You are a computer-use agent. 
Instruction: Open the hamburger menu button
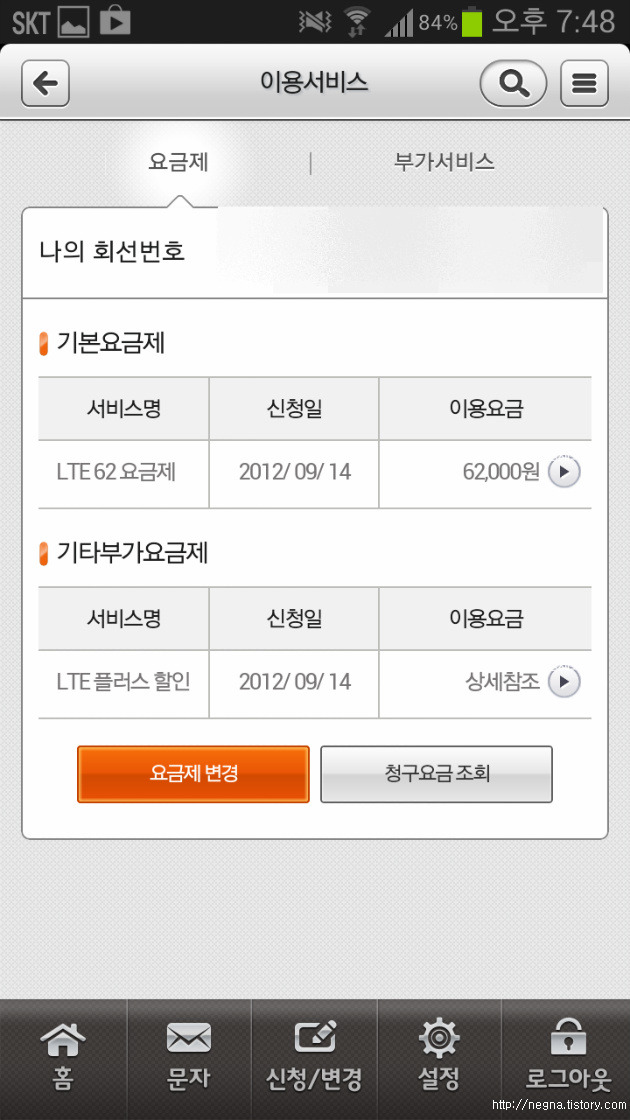[584, 84]
